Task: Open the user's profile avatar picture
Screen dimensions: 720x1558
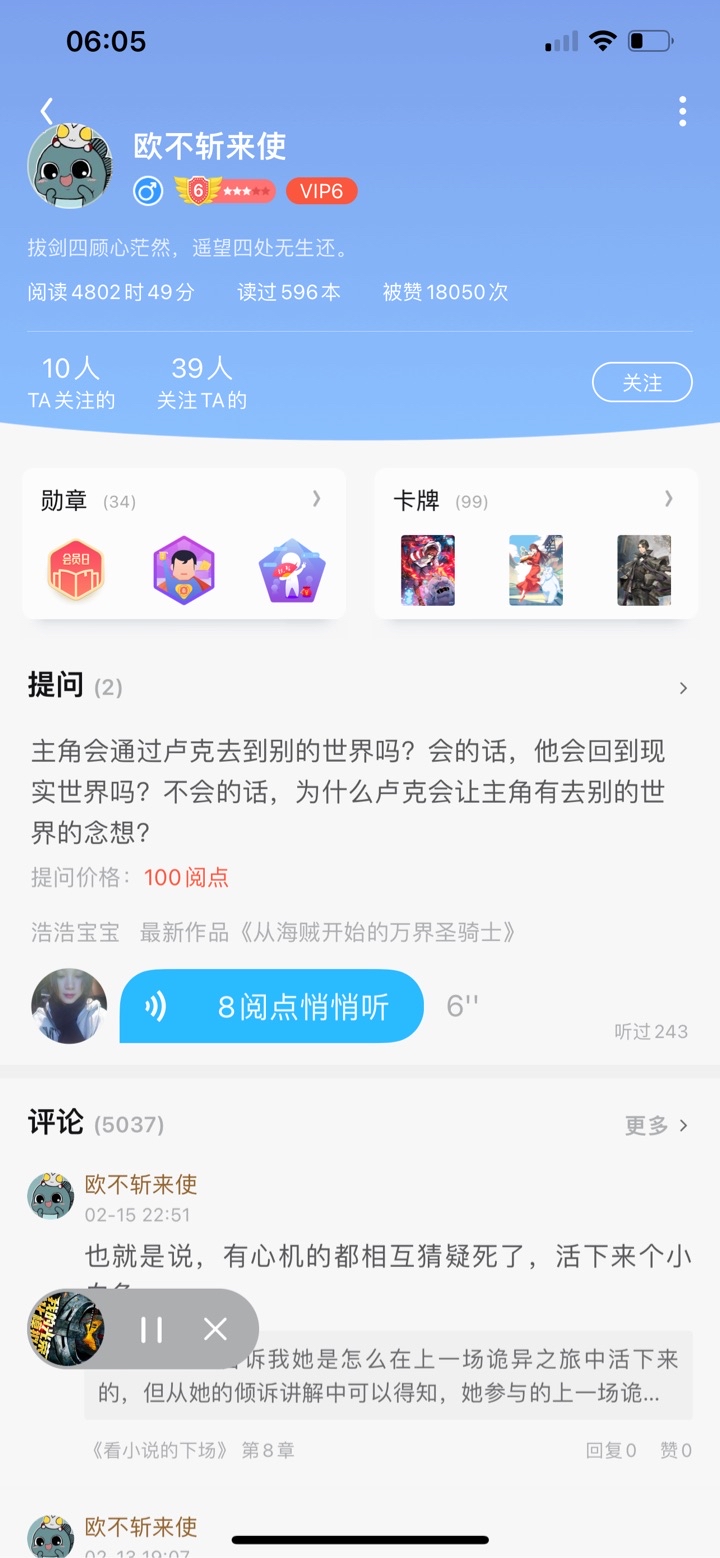Action: point(70,167)
